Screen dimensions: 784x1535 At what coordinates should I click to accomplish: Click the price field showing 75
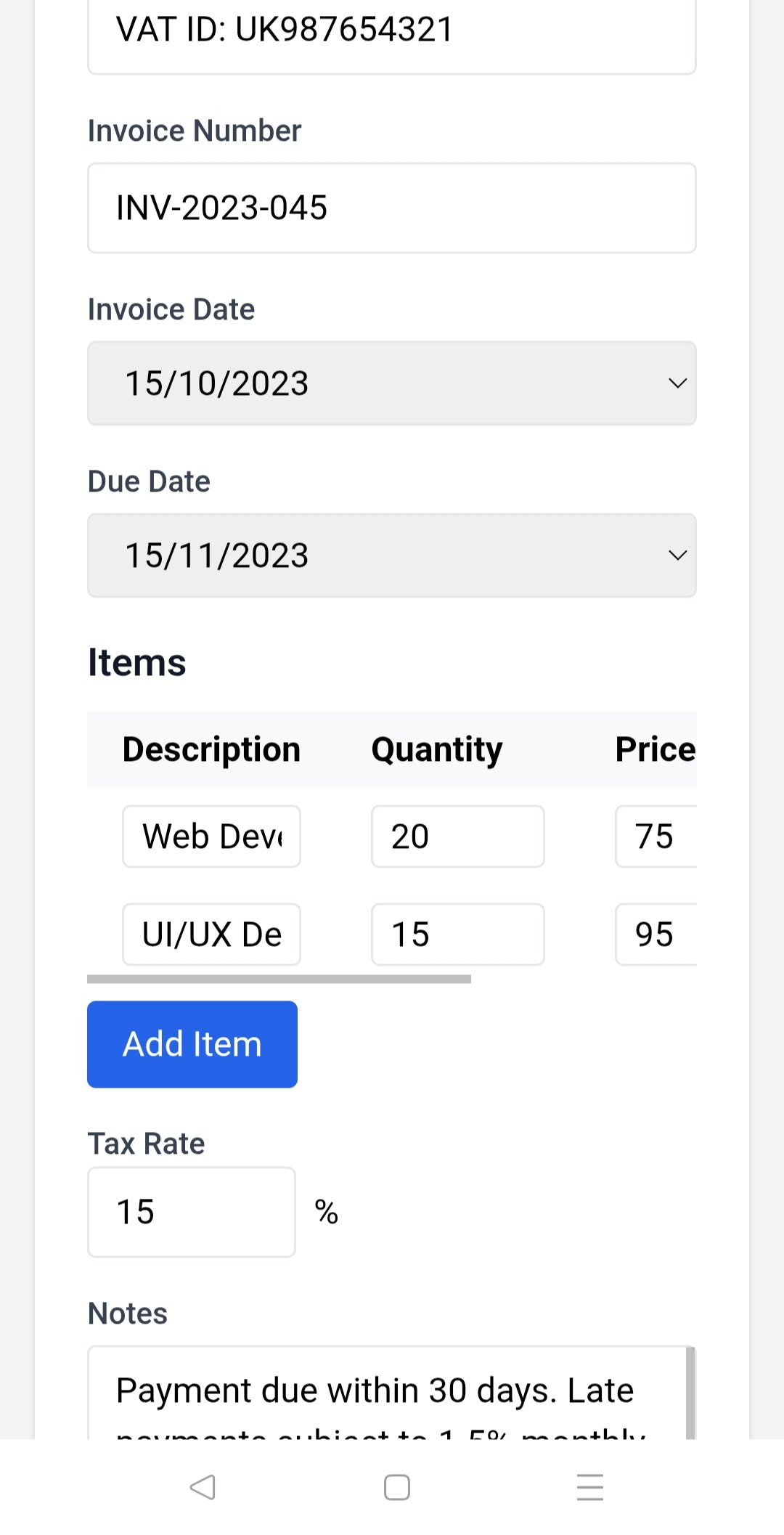click(x=656, y=836)
